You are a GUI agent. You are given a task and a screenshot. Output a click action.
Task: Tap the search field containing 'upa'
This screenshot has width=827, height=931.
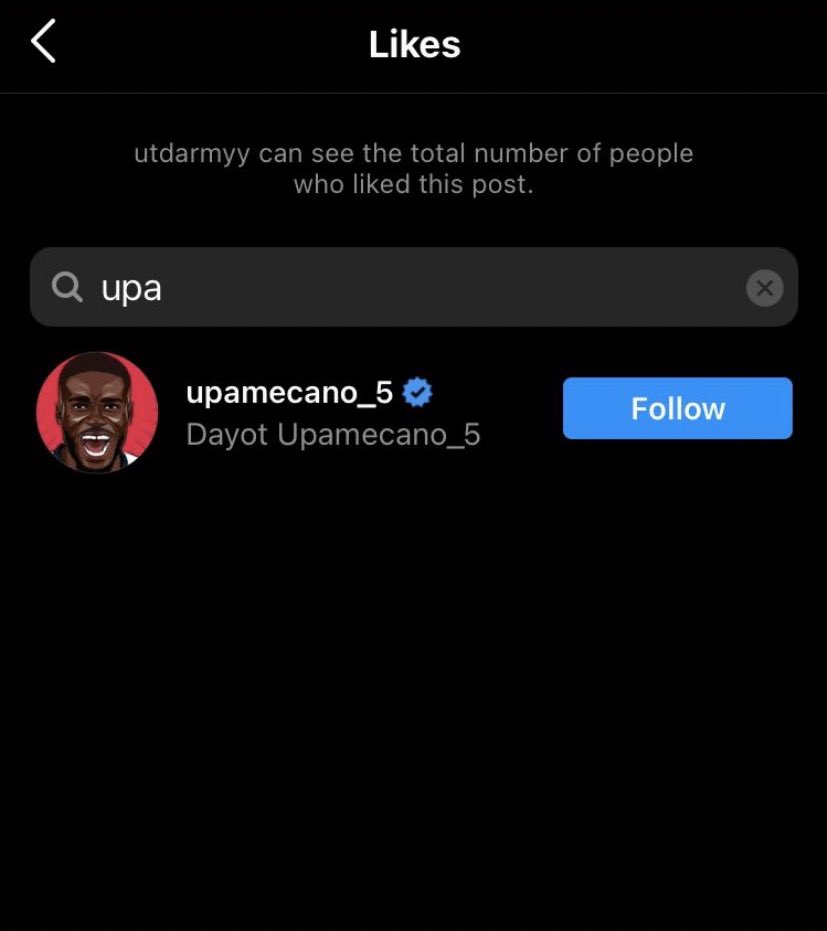pyautogui.click(x=400, y=289)
